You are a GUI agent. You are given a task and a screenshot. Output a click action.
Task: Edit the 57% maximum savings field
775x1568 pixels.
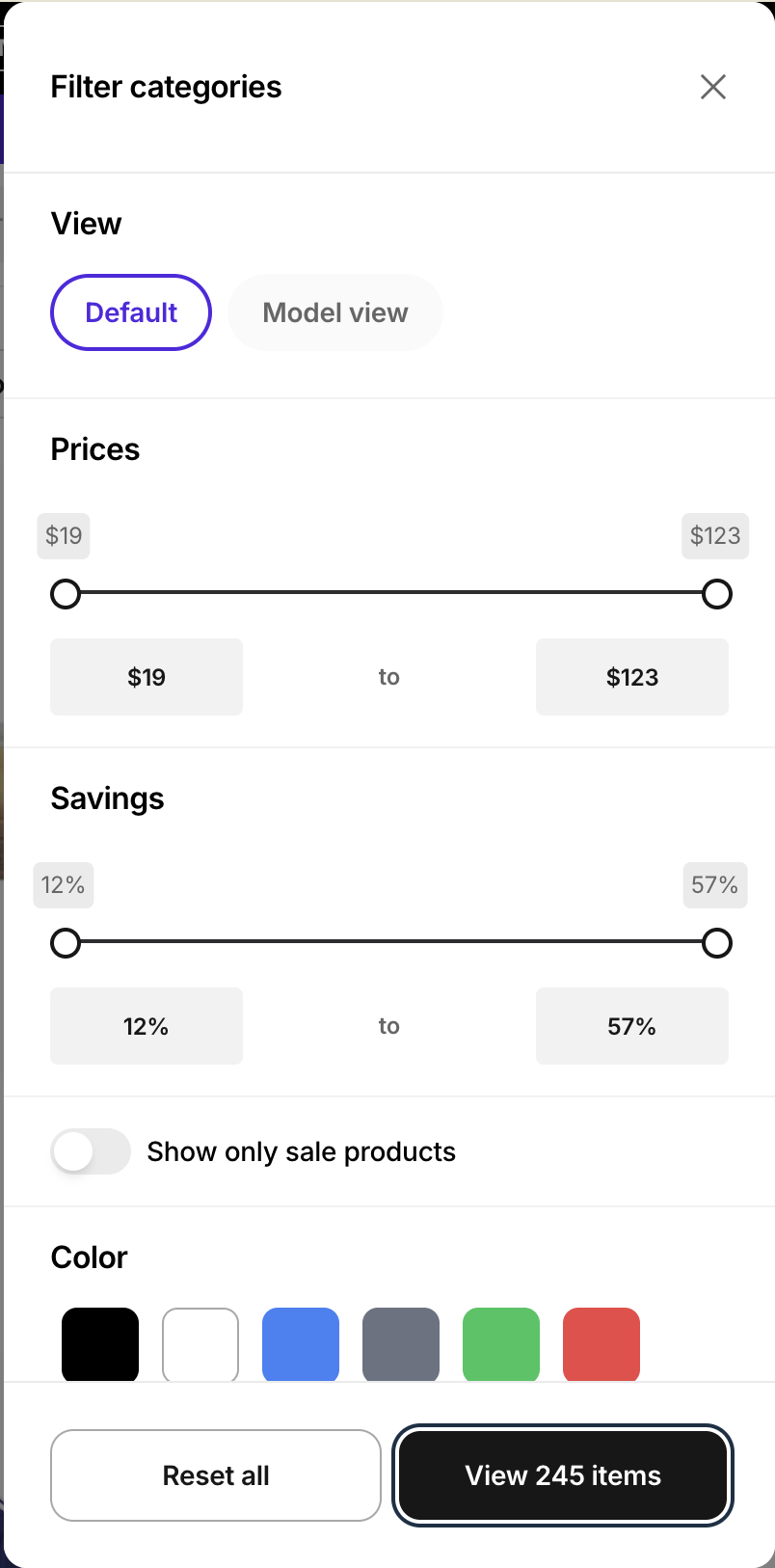tap(631, 1026)
